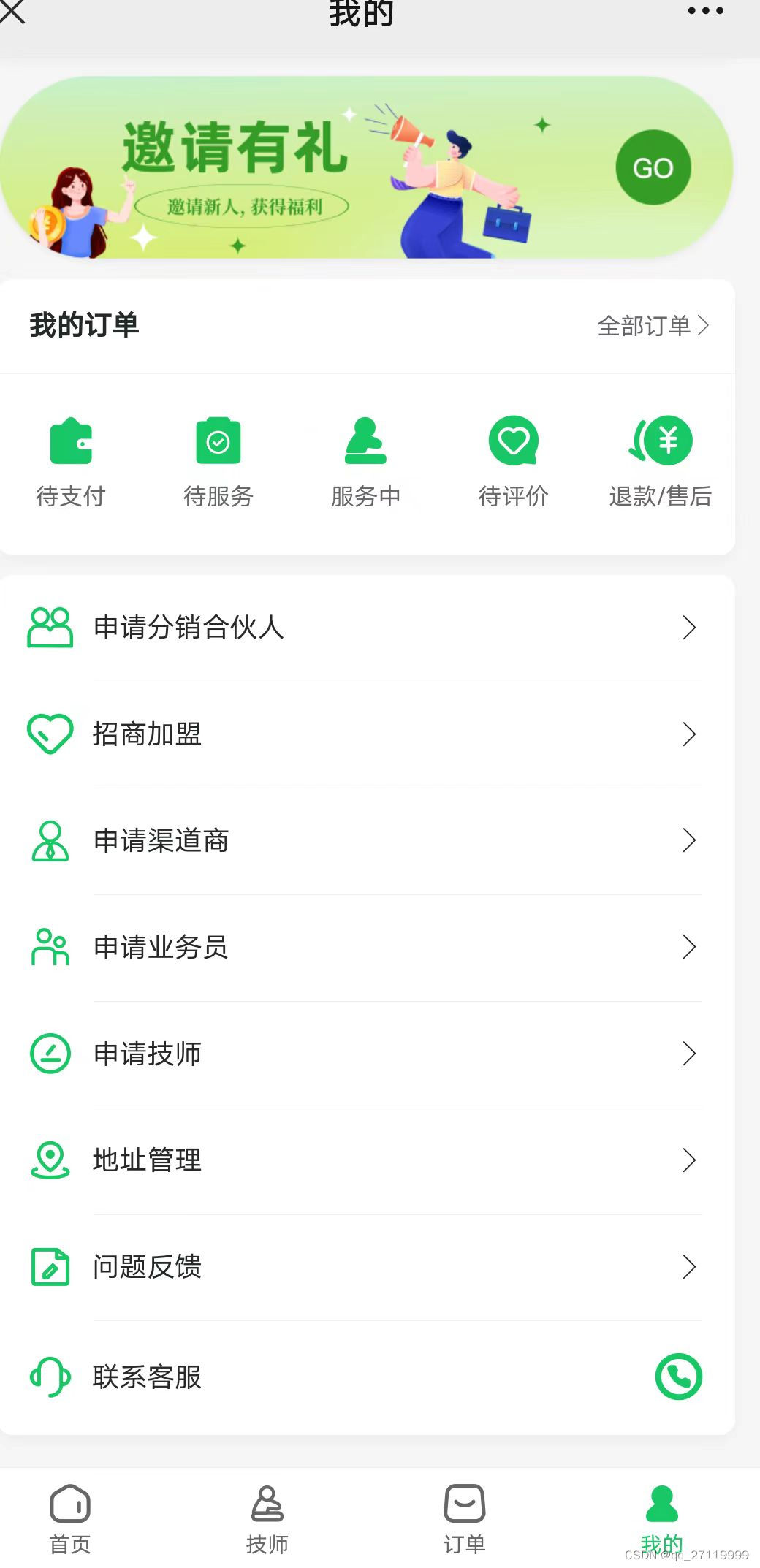Viewport: 760px width, 1568px height.
Task: Open 招商加盟 row
Action: click(x=365, y=734)
